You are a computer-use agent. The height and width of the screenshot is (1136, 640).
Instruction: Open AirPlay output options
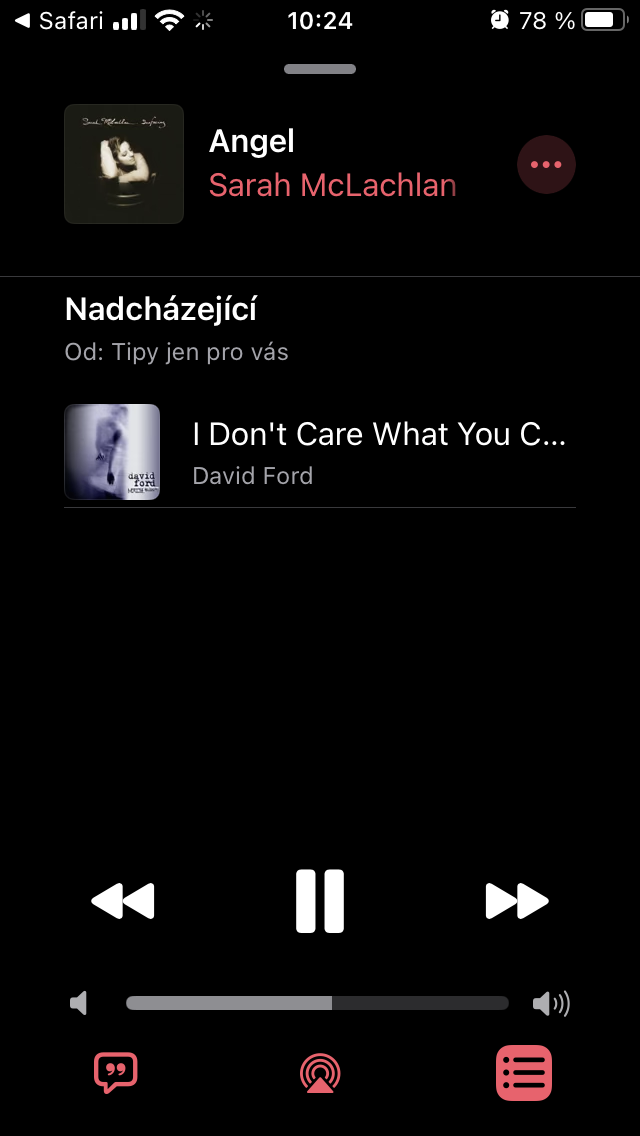click(x=320, y=1073)
